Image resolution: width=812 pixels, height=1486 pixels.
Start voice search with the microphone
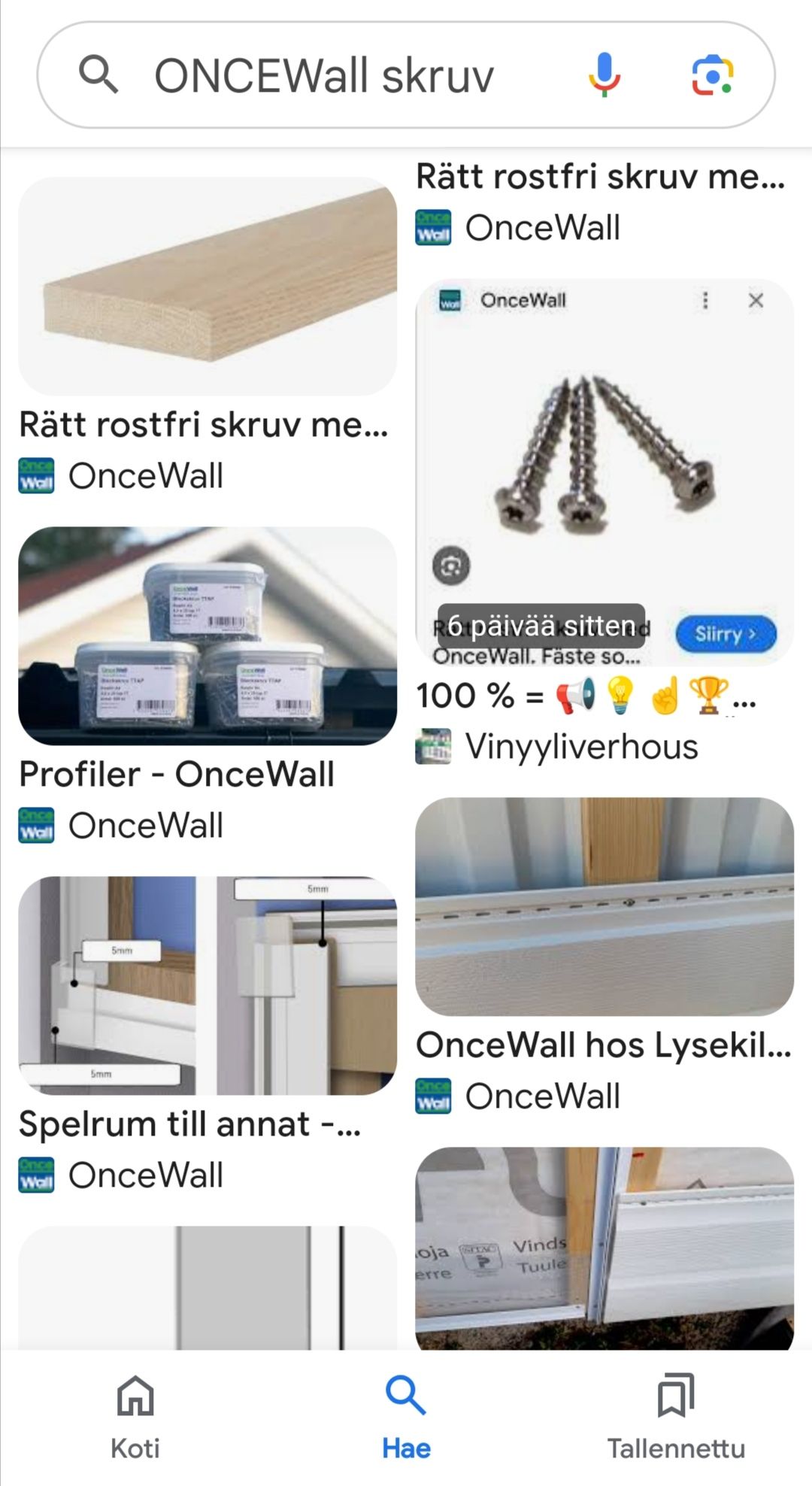[x=604, y=75]
